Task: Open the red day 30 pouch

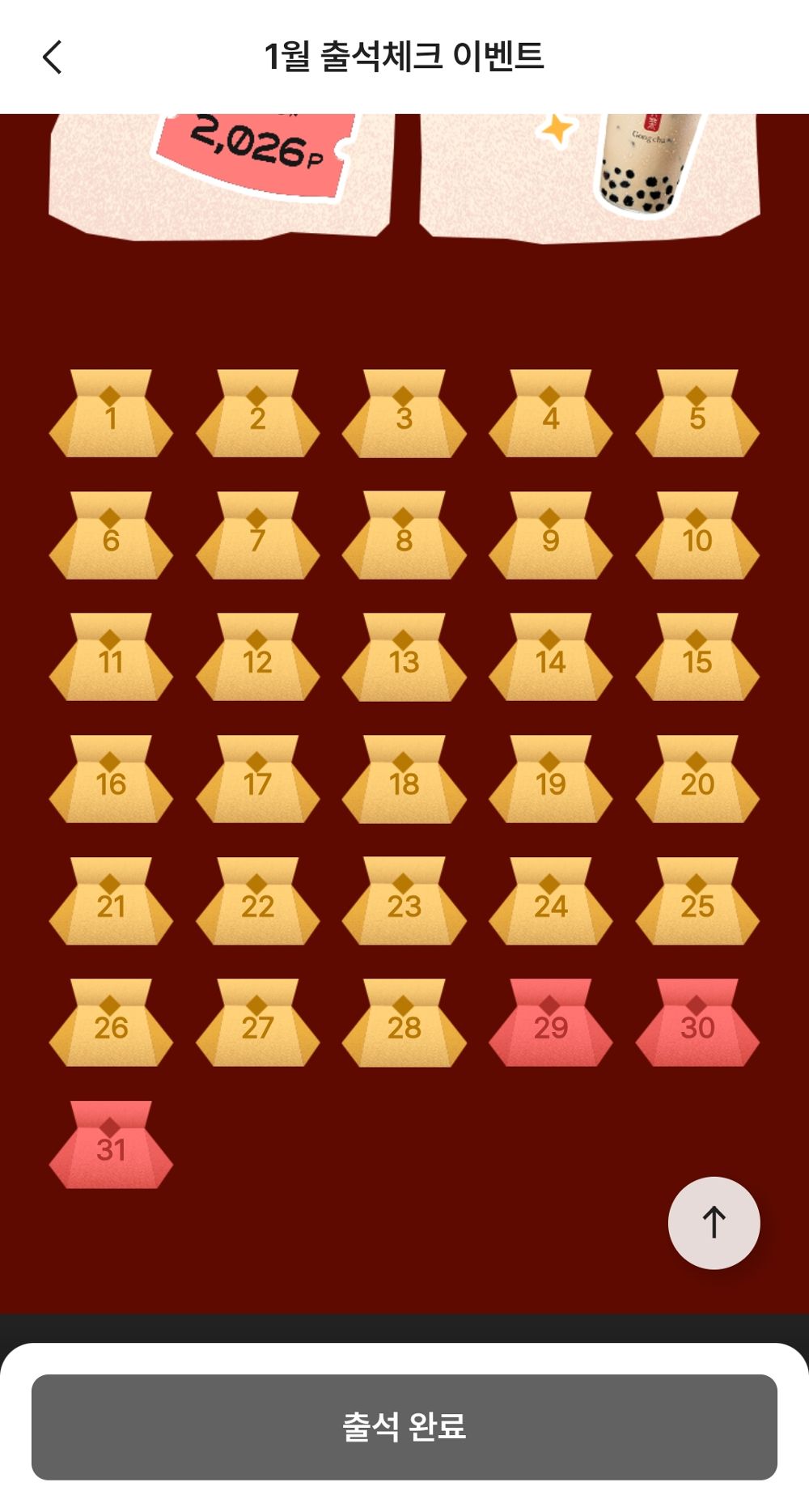Action: pyautogui.click(x=697, y=1024)
